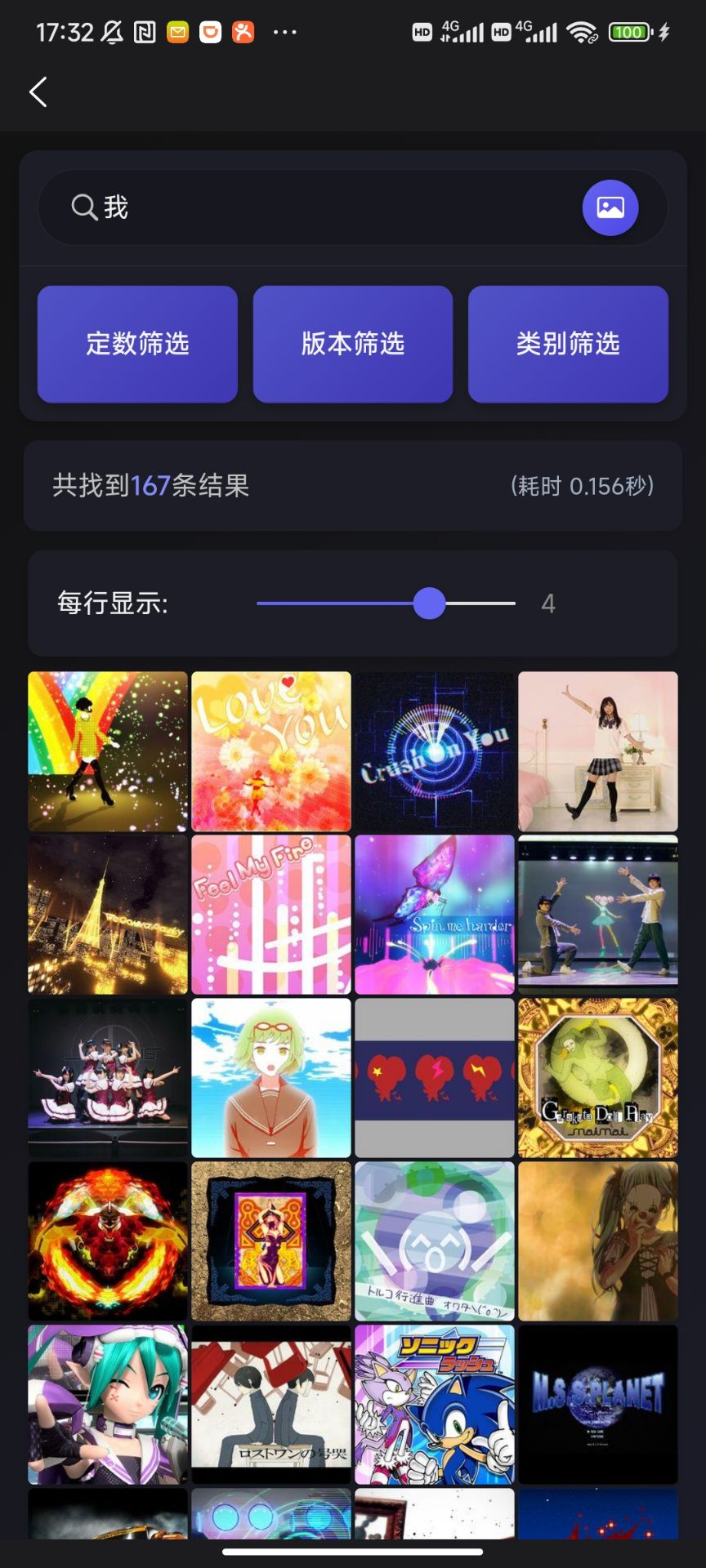Select the rainbow dancer cover tile

108,751
